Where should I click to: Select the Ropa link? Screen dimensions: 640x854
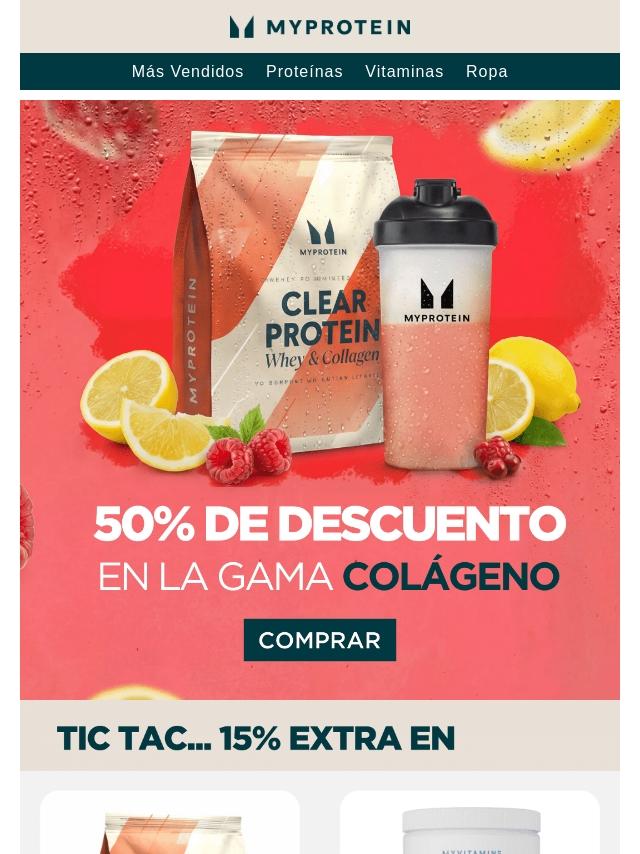coord(487,71)
